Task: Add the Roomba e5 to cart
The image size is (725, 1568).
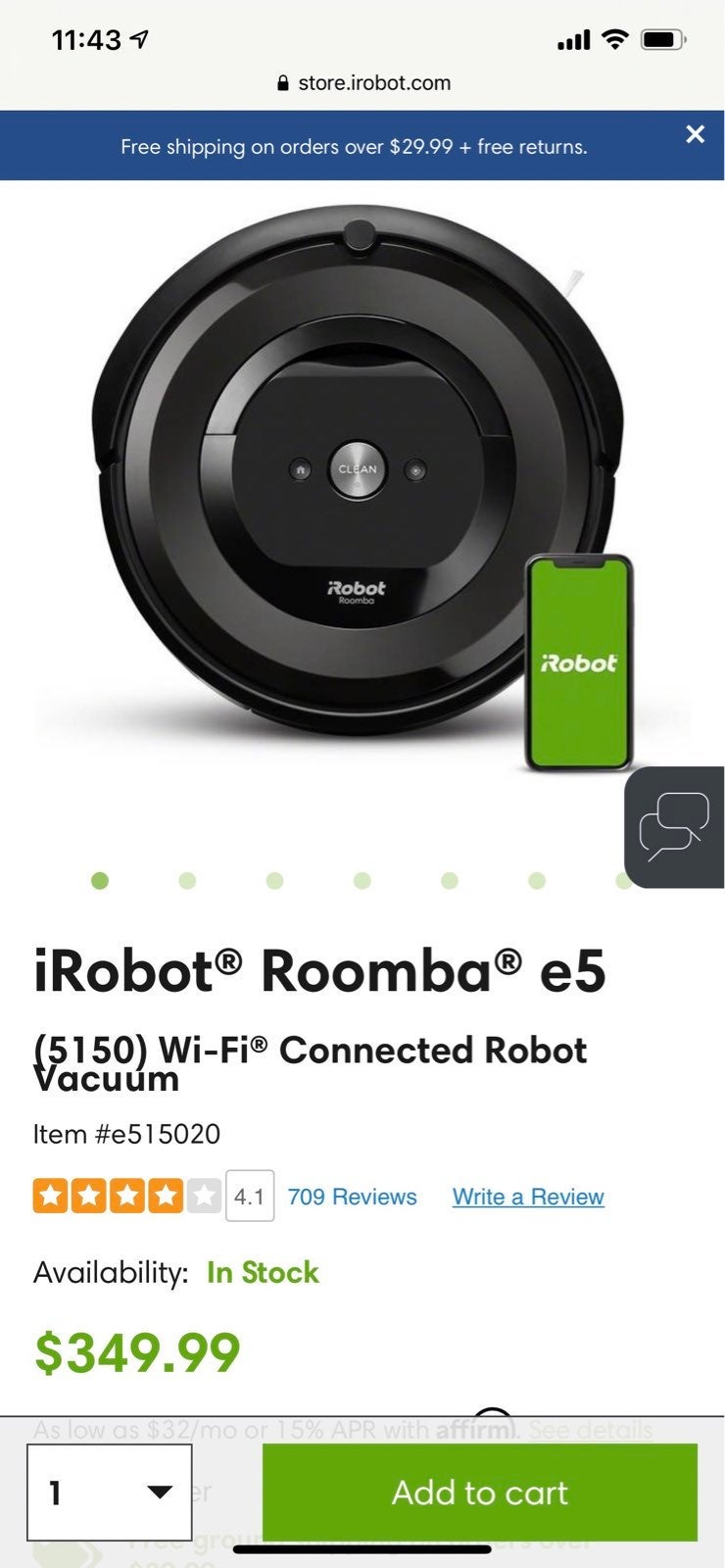Action: coord(479,1492)
